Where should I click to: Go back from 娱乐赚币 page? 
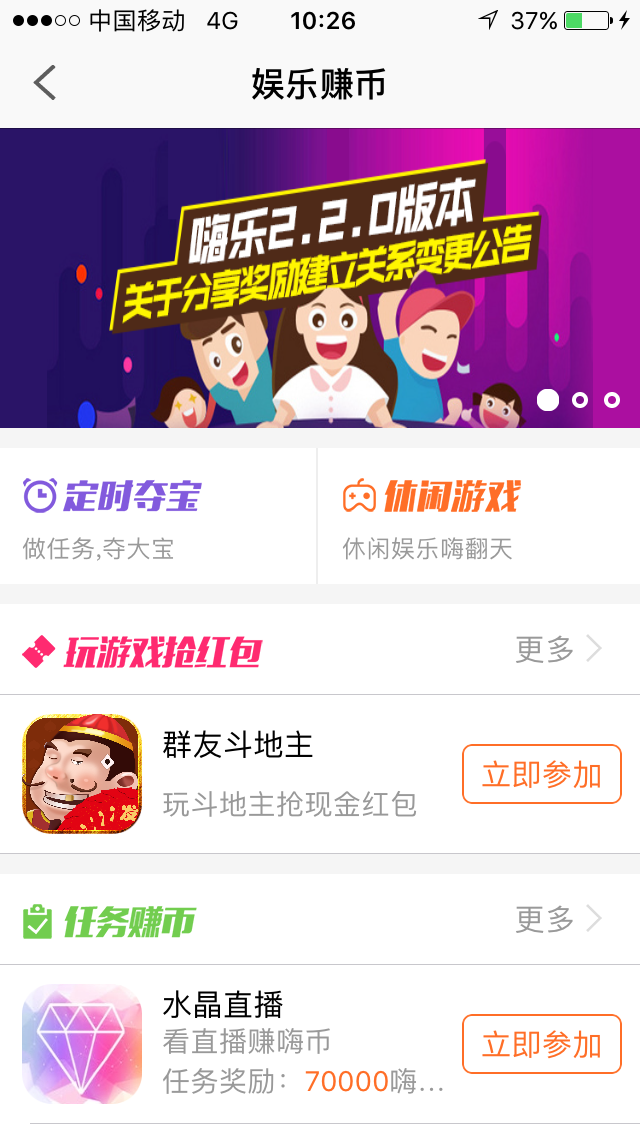45,83
